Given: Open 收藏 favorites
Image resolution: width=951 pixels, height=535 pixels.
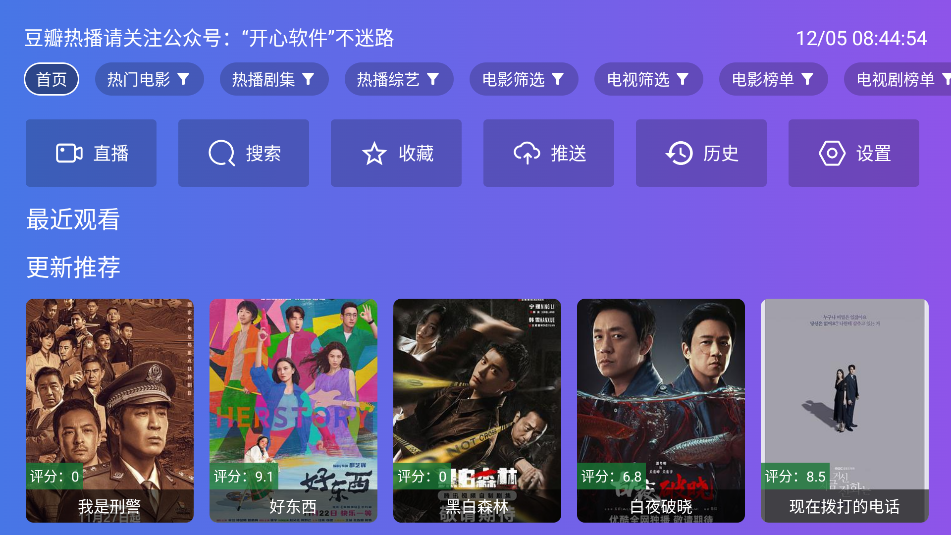Looking at the screenshot, I should pos(396,153).
